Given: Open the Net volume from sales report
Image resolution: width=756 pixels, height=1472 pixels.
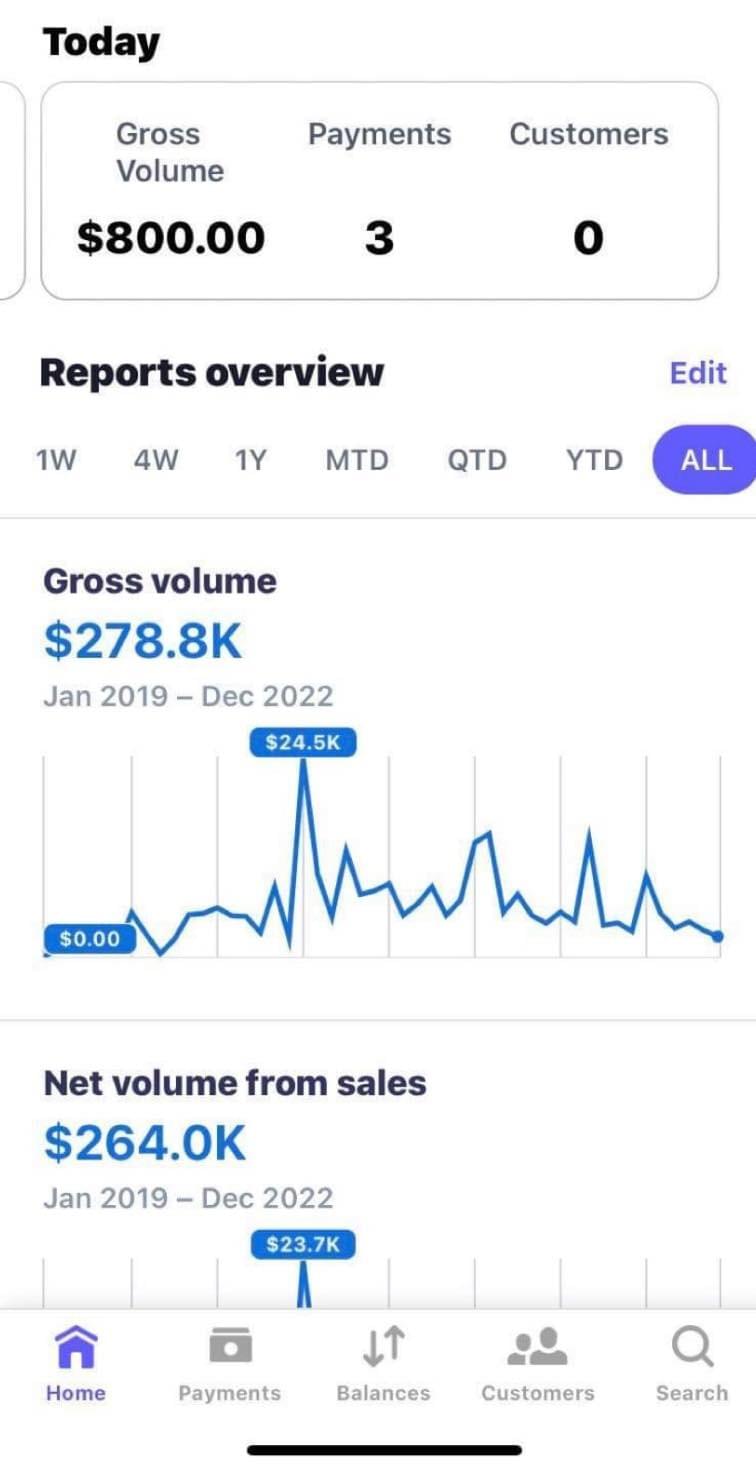Looking at the screenshot, I should (x=235, y=1083).
